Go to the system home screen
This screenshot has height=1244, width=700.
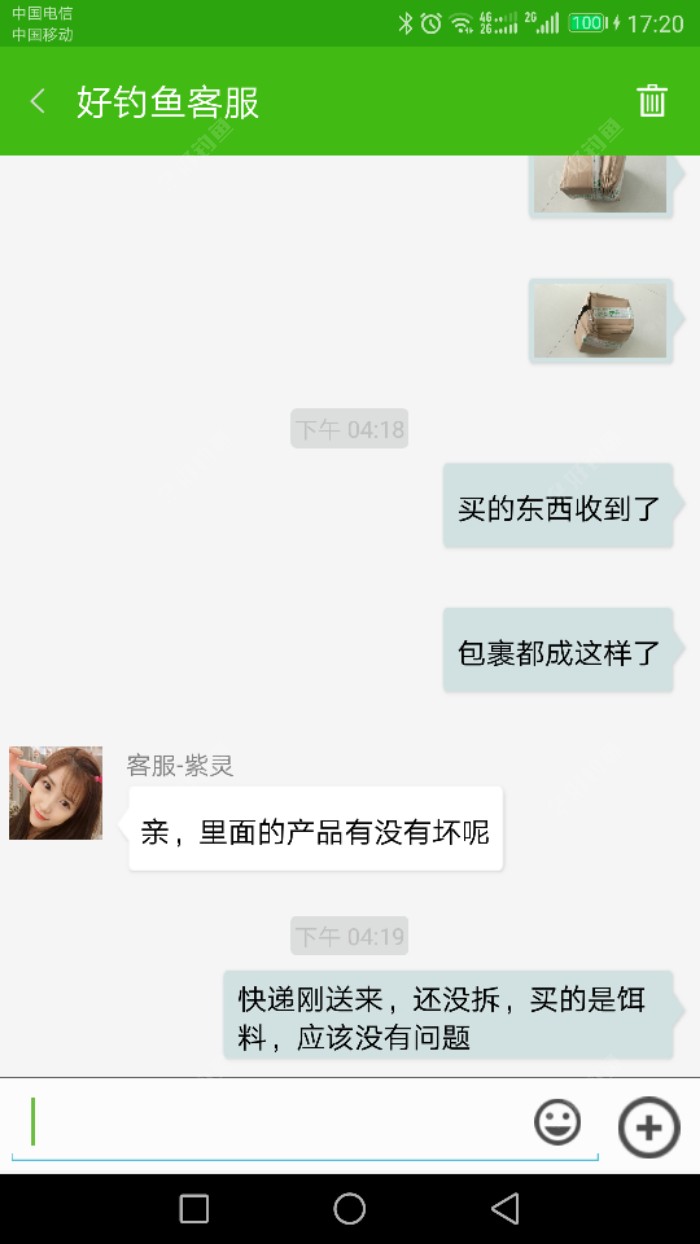click(349, 1208)
